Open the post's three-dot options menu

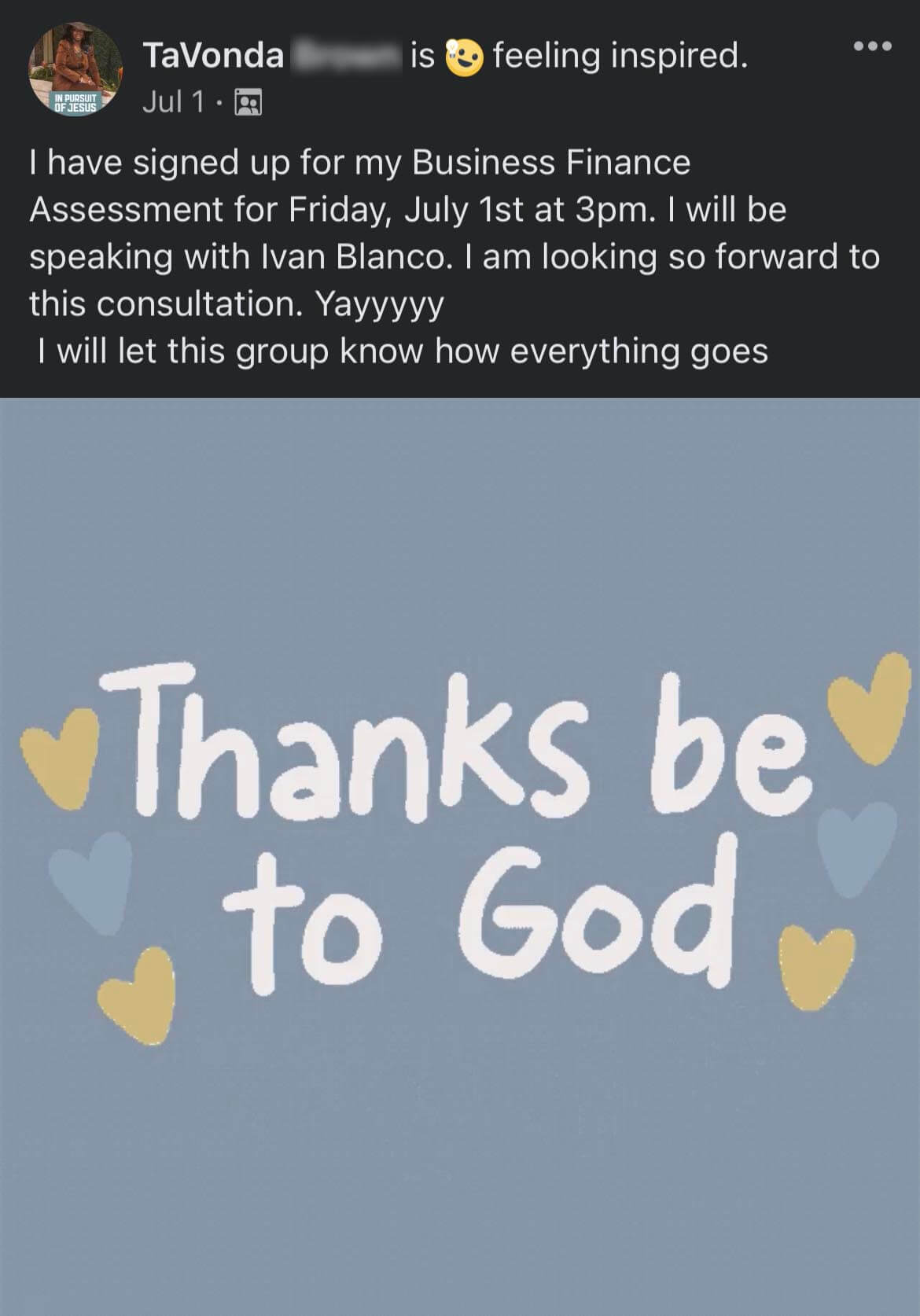872,46
